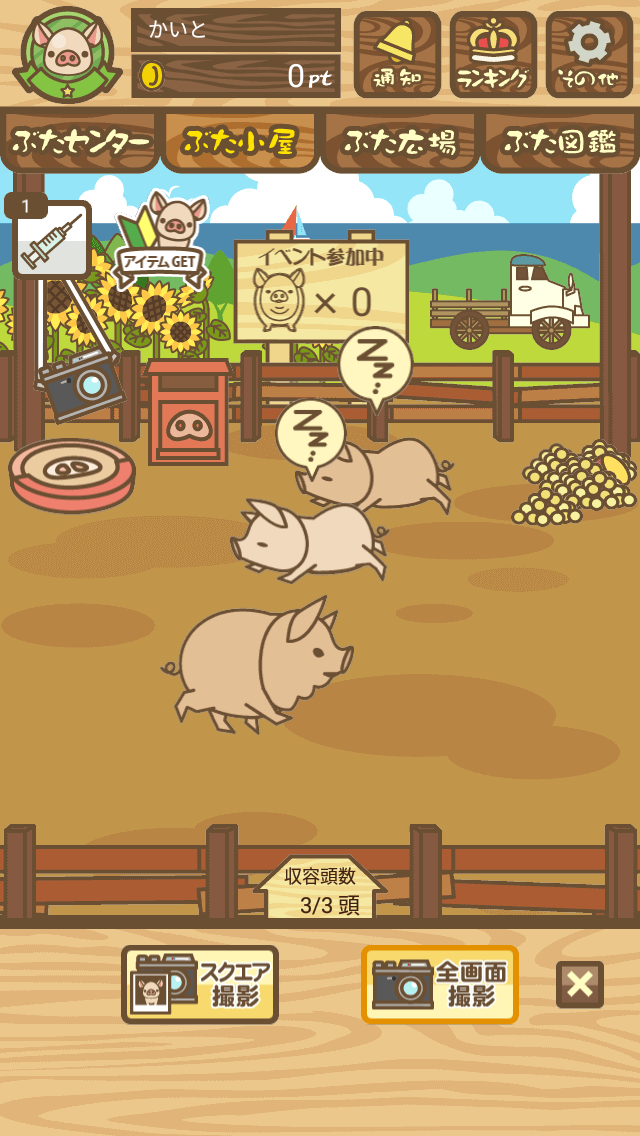Screen dimensions: 640x1136
Task: Open the その他 settings menu
Action: [x=589, y=55]
